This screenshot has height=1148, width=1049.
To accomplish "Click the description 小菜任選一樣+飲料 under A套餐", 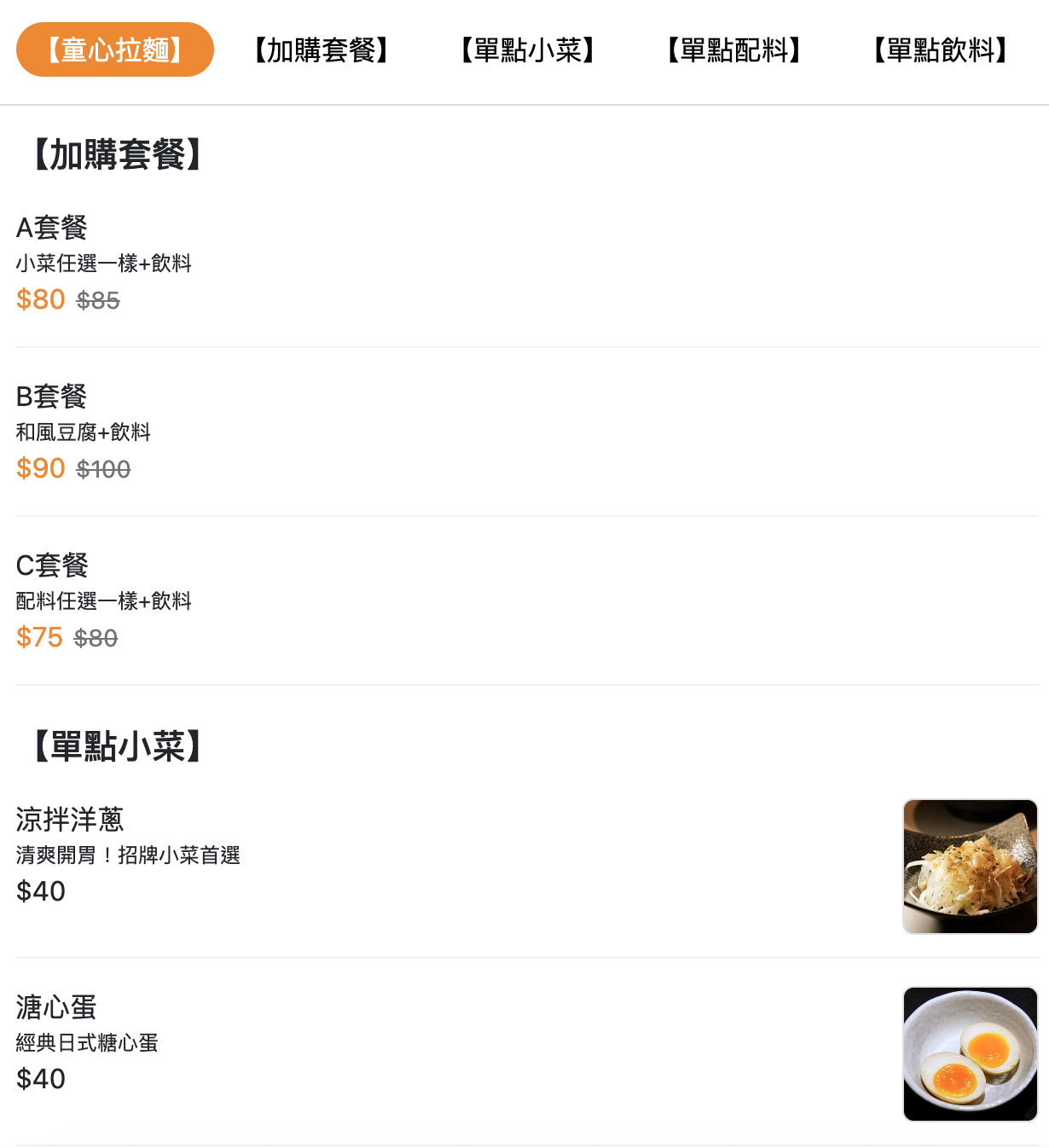I will 104,264.
